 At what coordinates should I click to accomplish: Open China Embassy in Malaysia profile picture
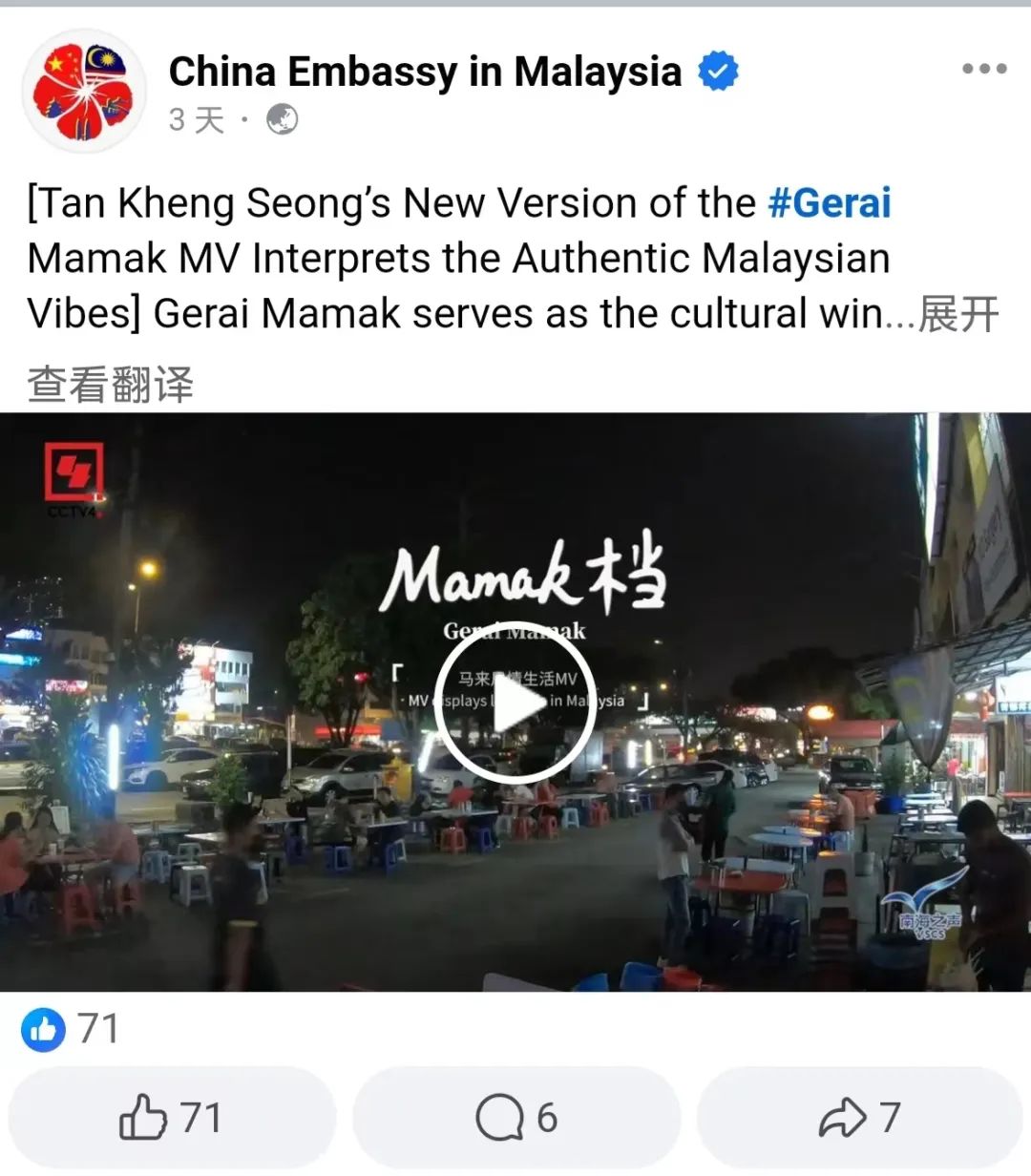pos(83,93)
